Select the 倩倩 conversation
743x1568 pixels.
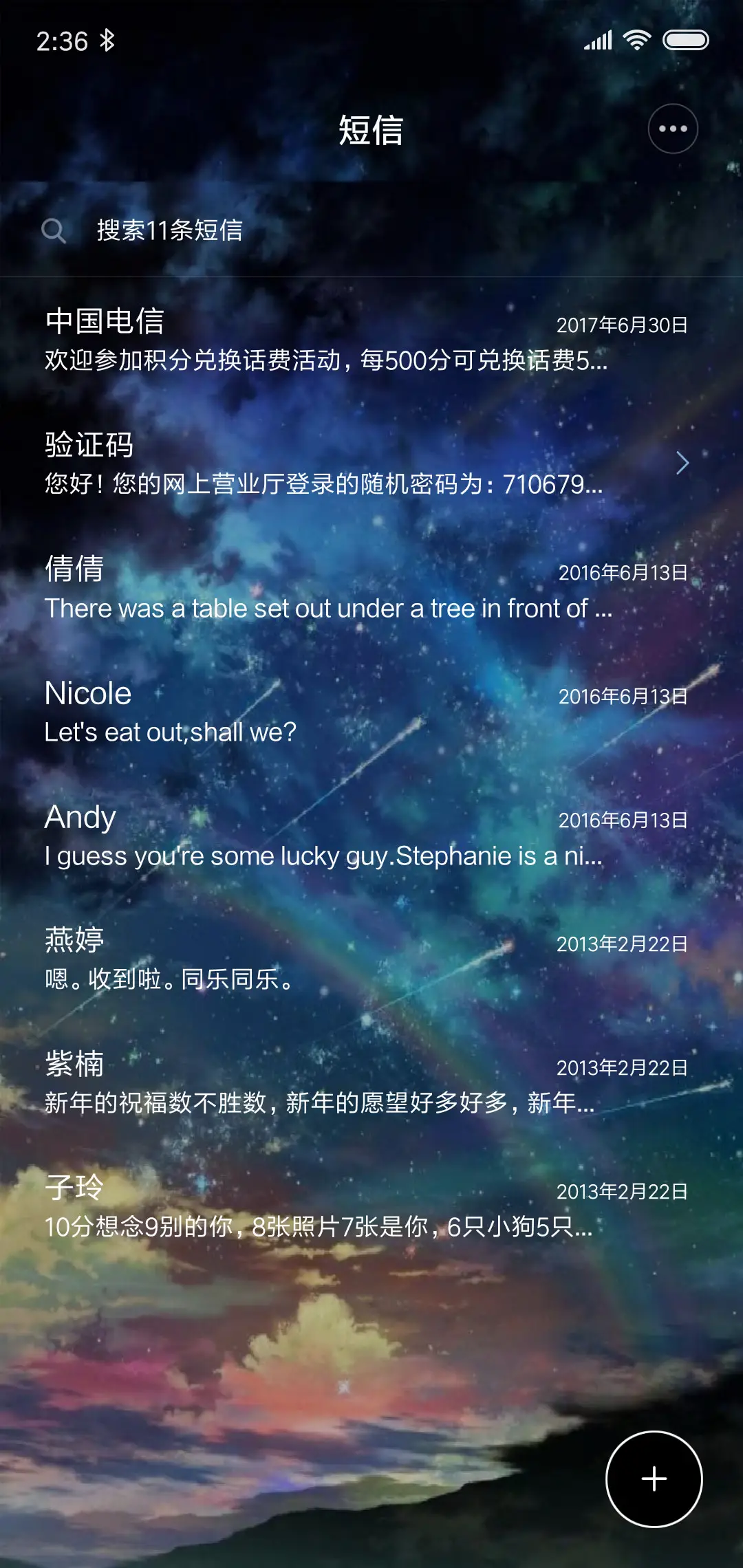point(275,588)
